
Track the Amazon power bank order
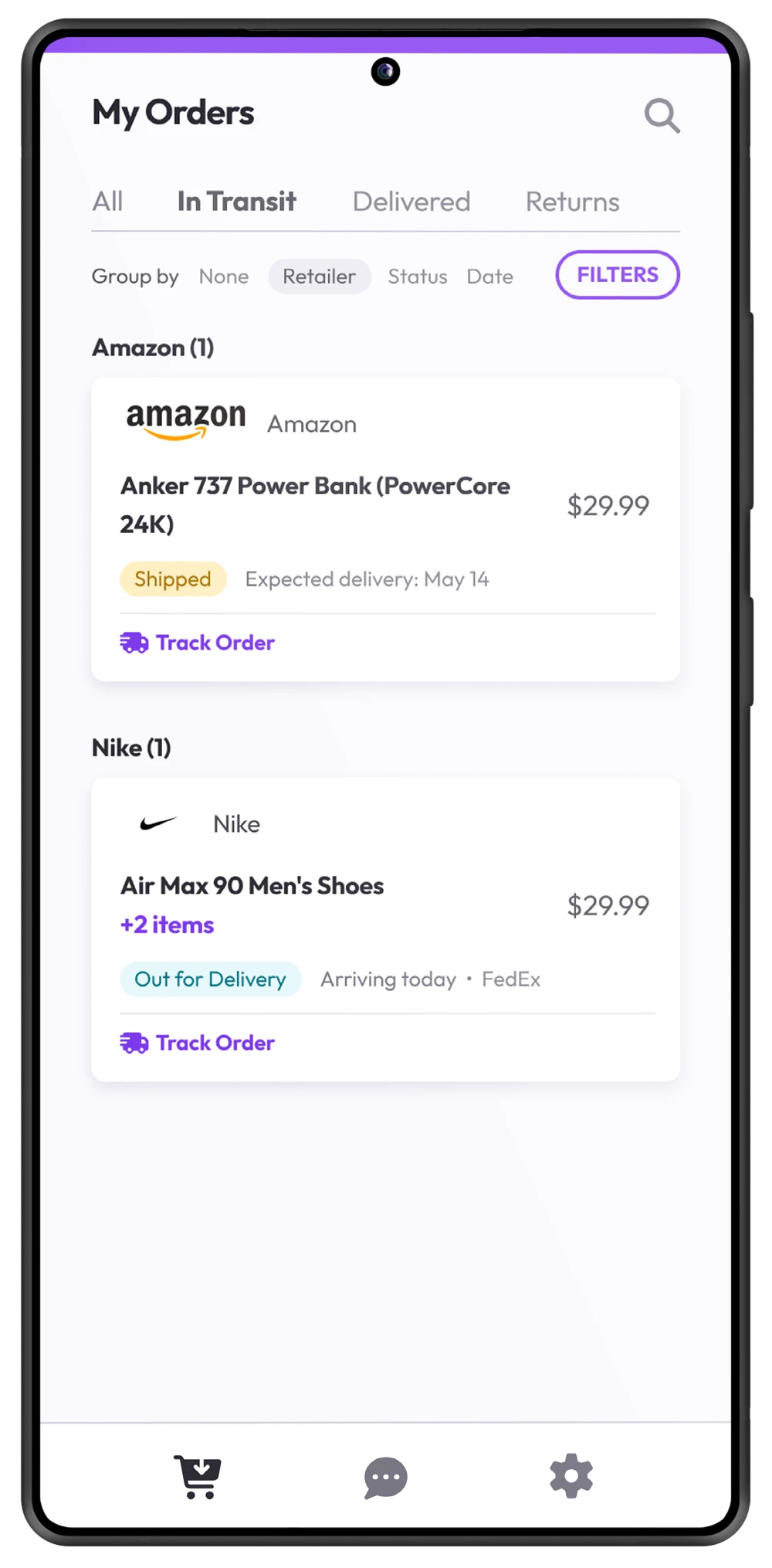click(198, 643)
